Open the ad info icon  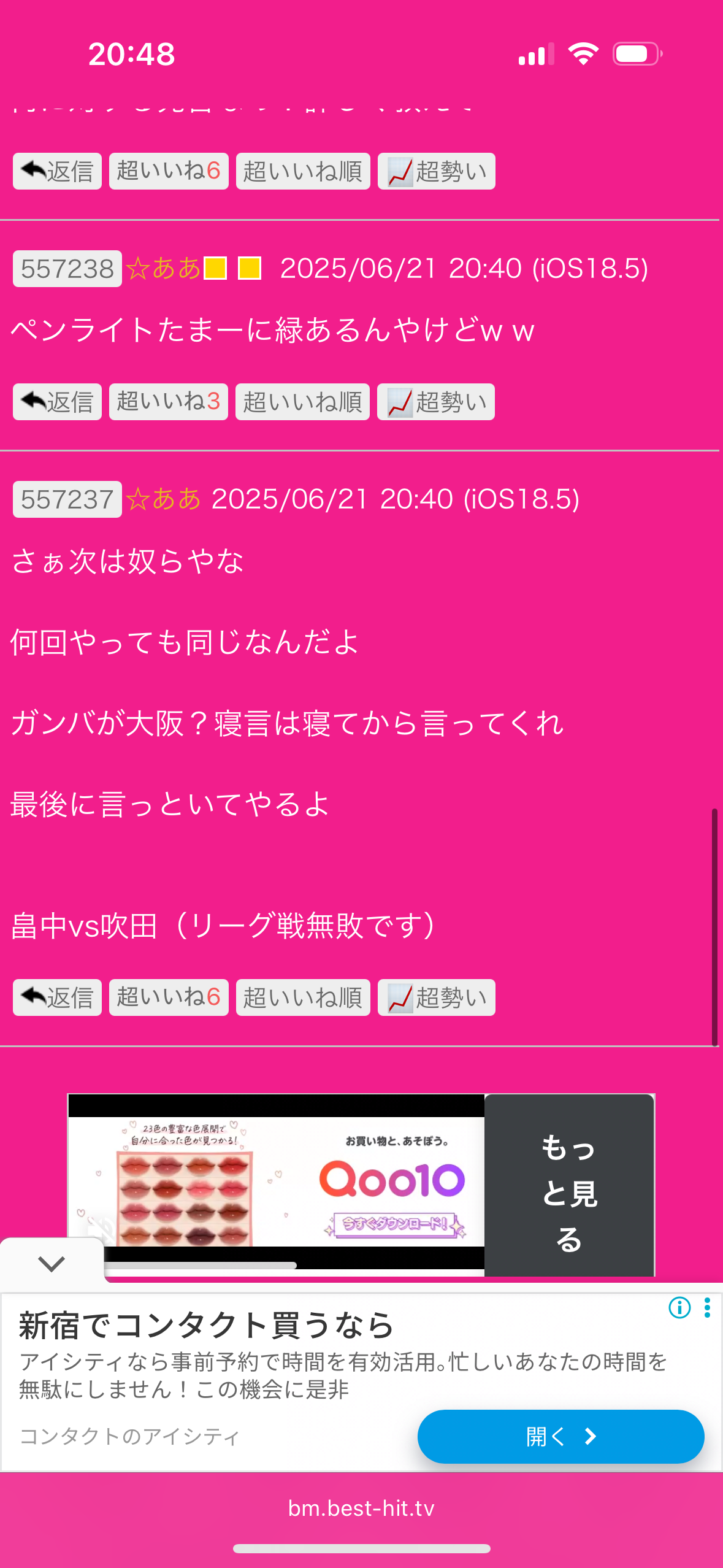point(679,1308)
